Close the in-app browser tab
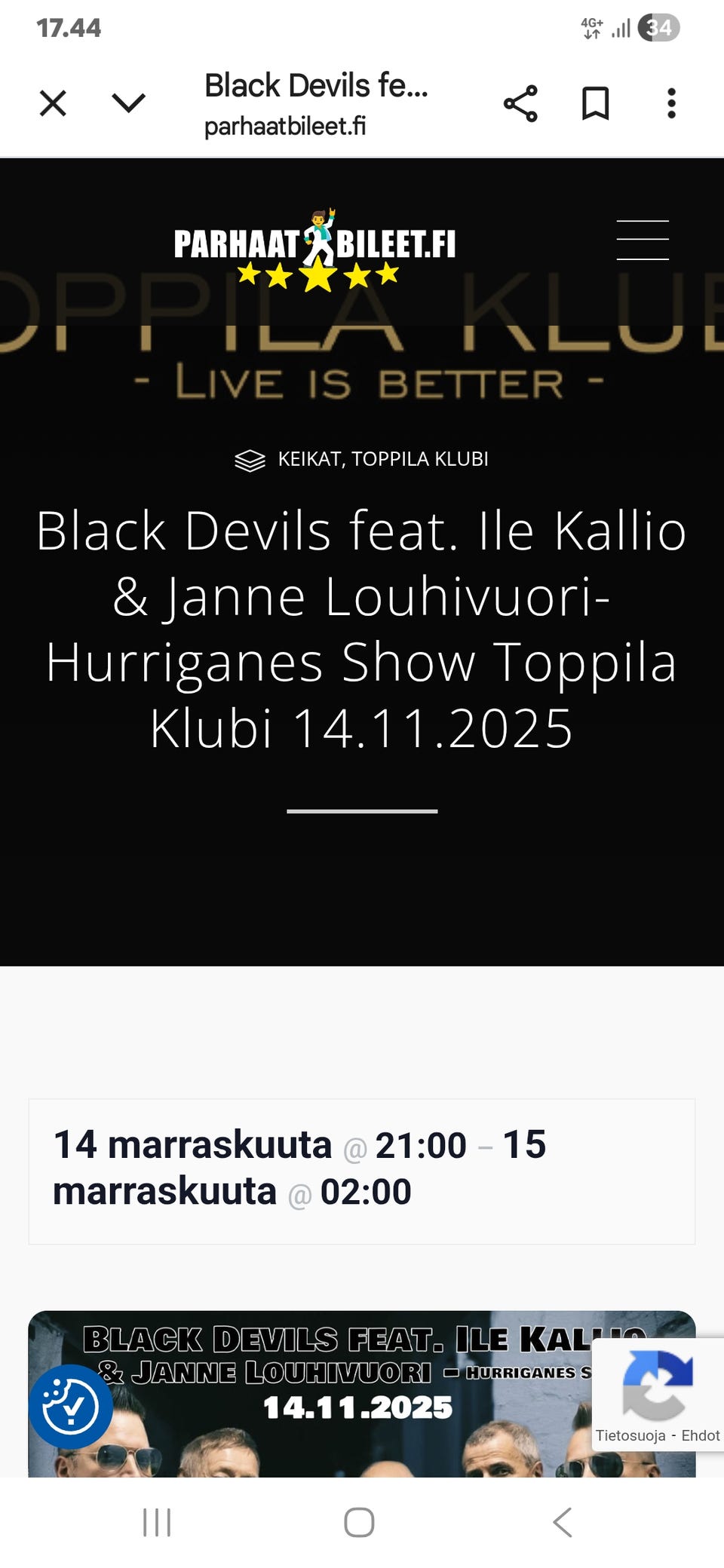The height and width of the screenshot is (1568, 724). coord(53,103)
